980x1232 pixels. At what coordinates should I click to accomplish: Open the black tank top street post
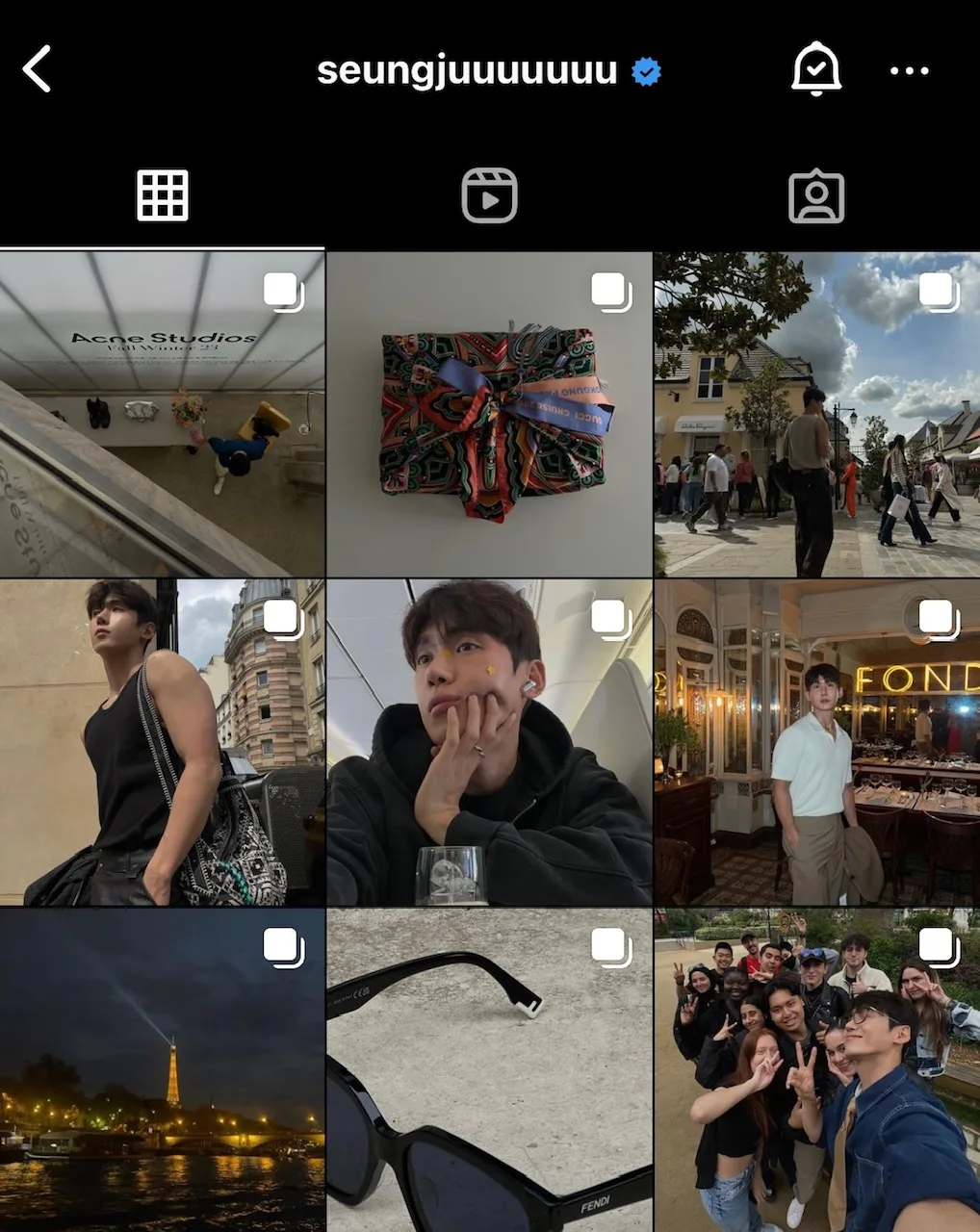pyautogui.click(x=162, y=742)
